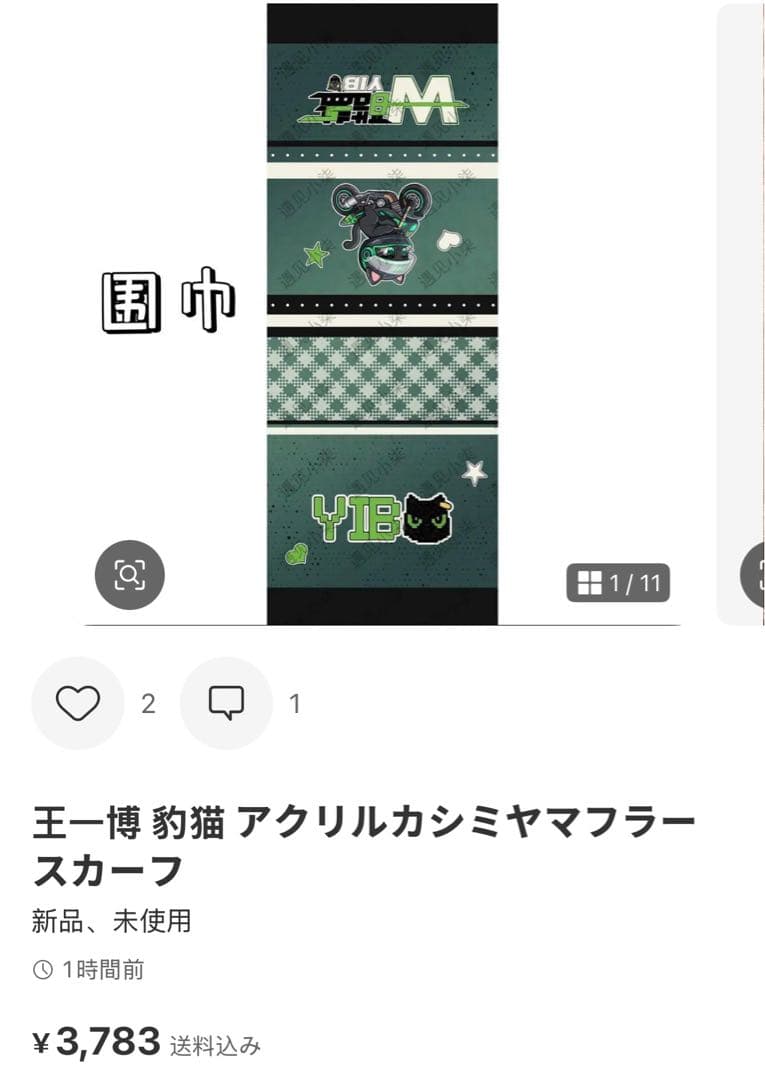Expand the photo gallery via the 1/11 indicator

(618, 583)
